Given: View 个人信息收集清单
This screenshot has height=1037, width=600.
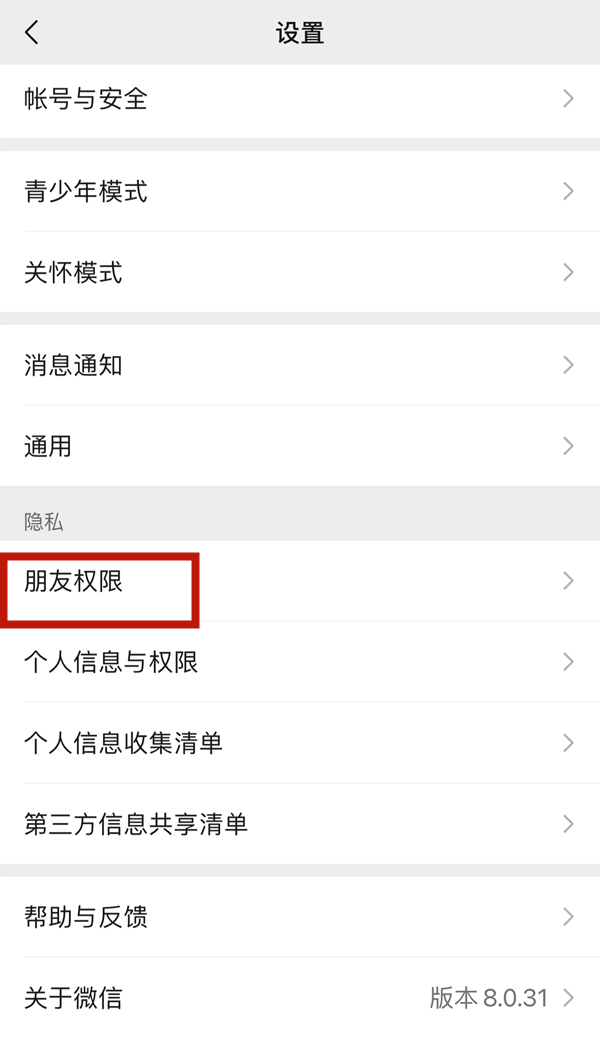Looking at the screenshot, I should (x=300, y=743).
